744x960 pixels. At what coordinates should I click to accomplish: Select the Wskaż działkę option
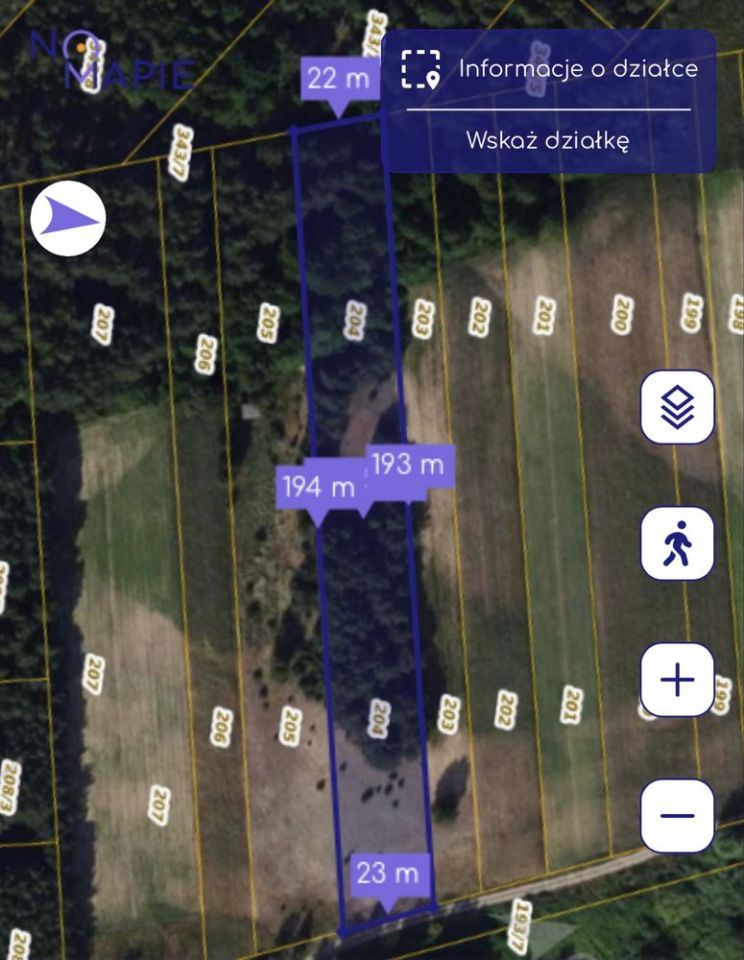547,140
